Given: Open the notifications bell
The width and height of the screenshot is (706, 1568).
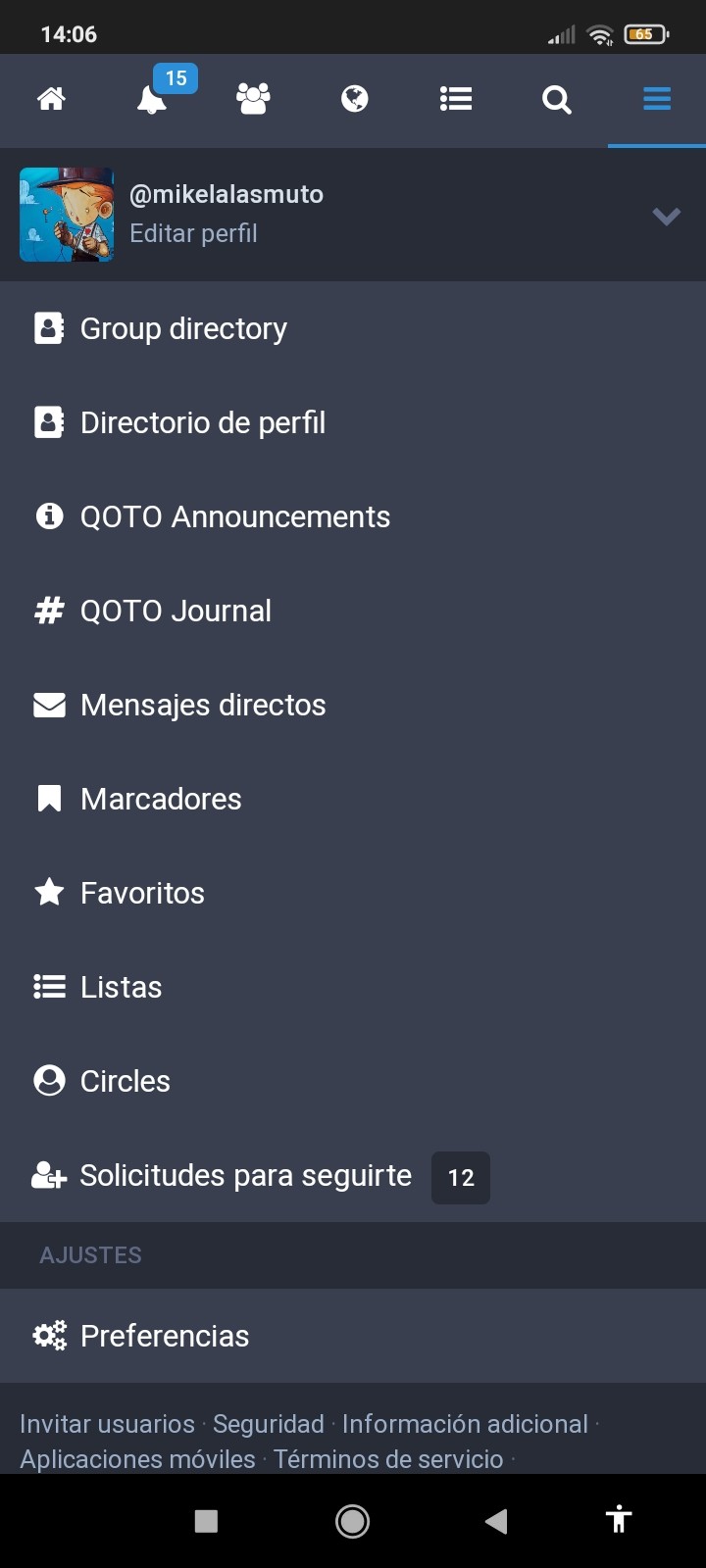Looking at the screenshot, I should coord(151,100).
